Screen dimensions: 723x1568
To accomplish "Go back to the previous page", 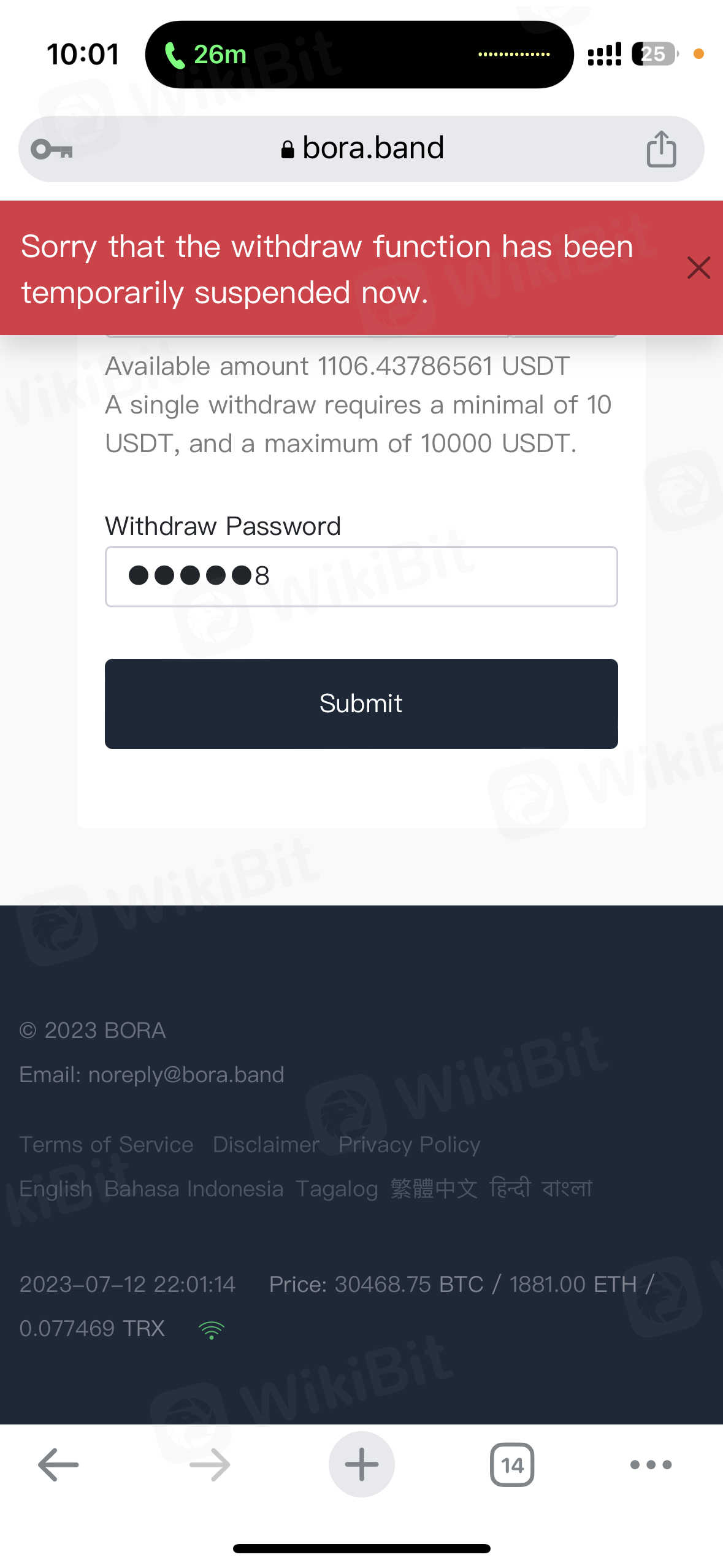I will pos(58,1465).
